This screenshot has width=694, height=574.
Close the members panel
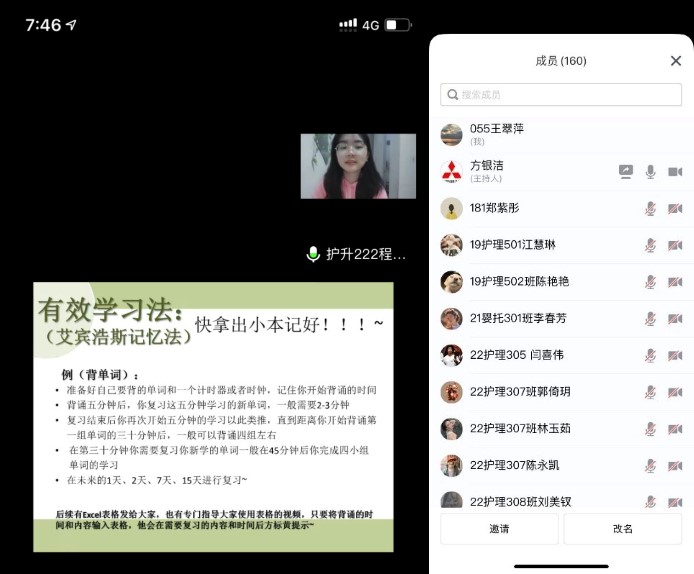click(x=675, y=61)
